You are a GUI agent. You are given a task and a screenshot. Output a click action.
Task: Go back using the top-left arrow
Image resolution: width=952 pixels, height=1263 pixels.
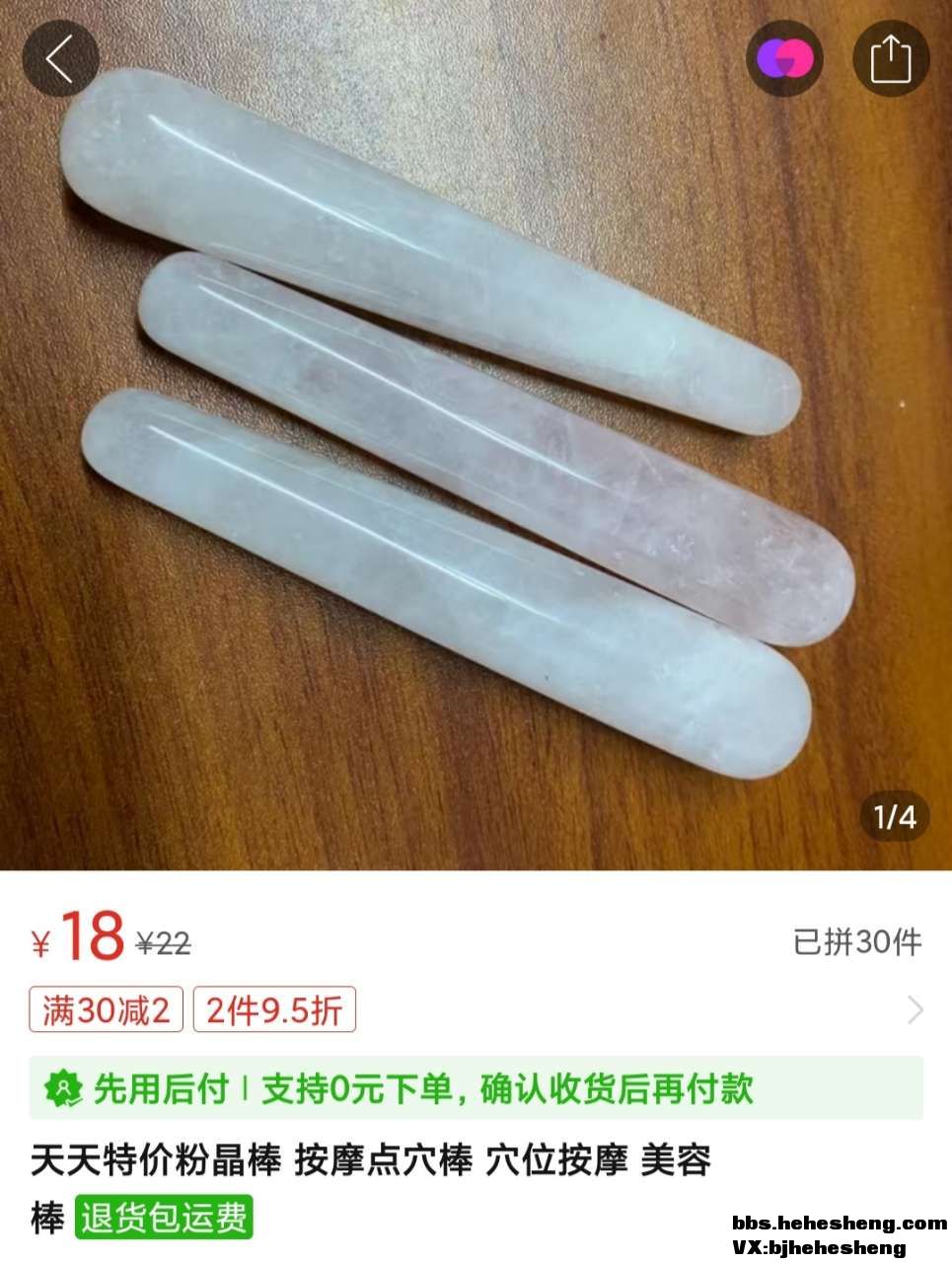click(x=60, y=58)
